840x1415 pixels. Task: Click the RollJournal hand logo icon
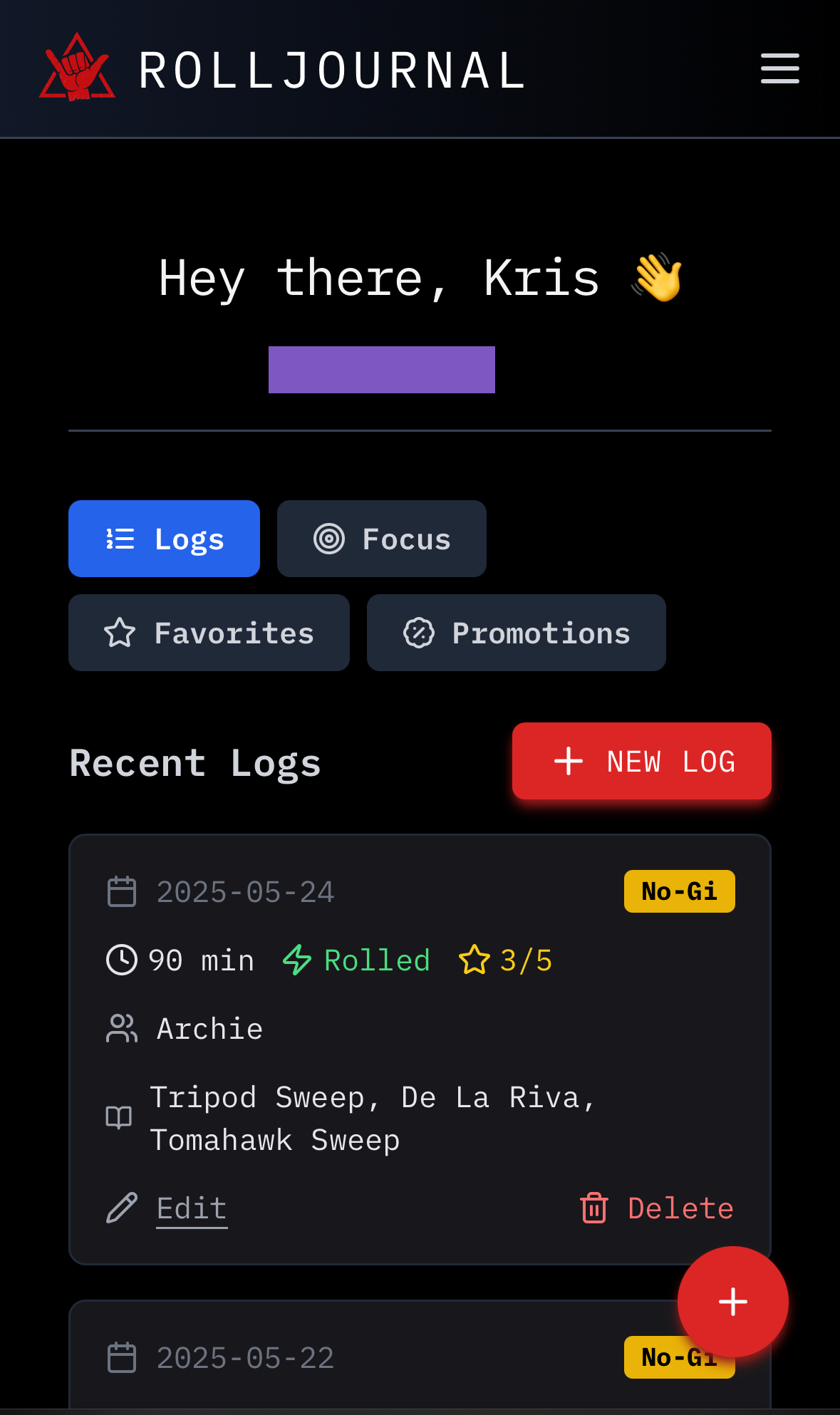tap(76, 68)
